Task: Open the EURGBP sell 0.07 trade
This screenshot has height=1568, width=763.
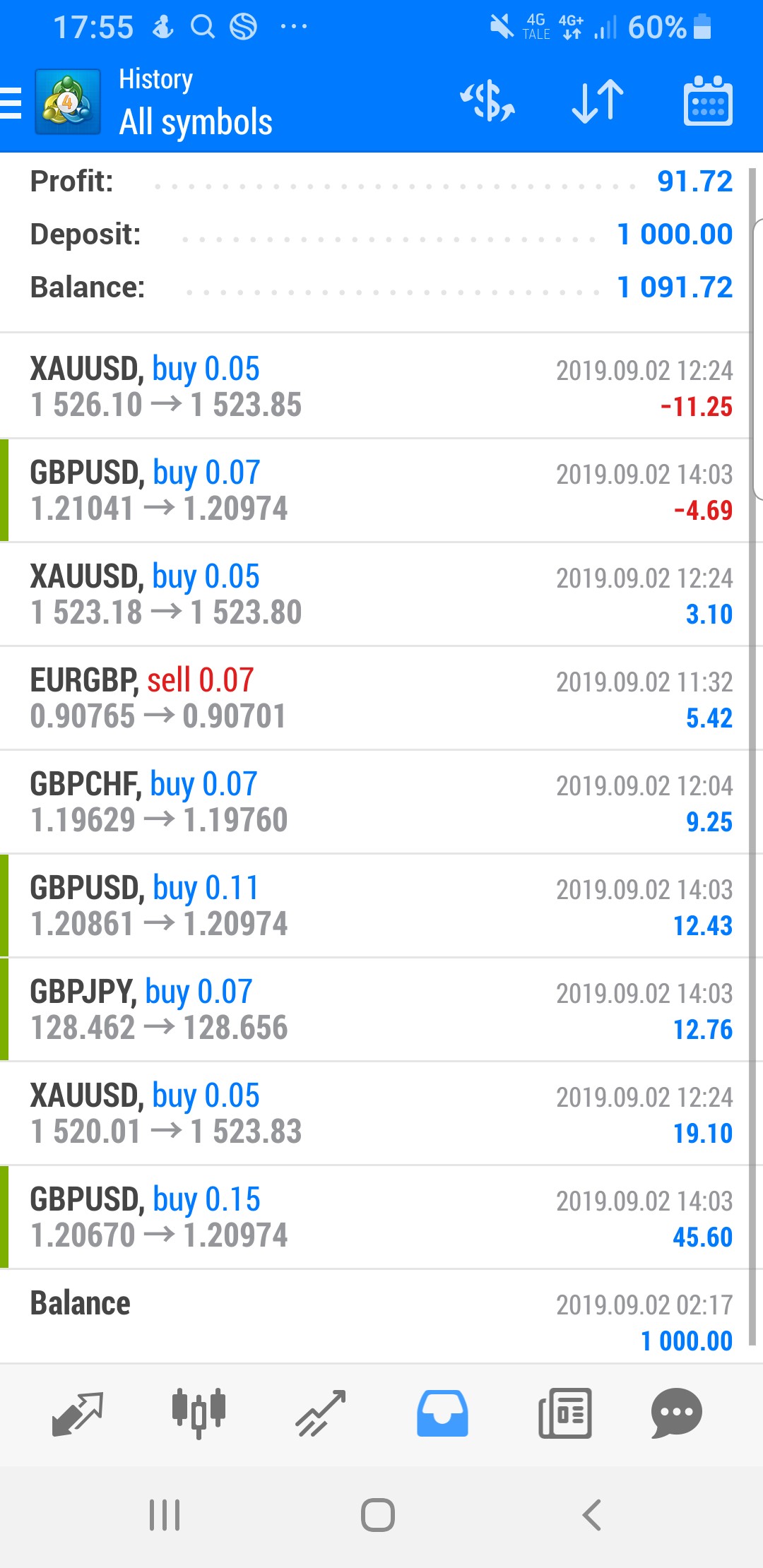Action: tap(381, 698)
